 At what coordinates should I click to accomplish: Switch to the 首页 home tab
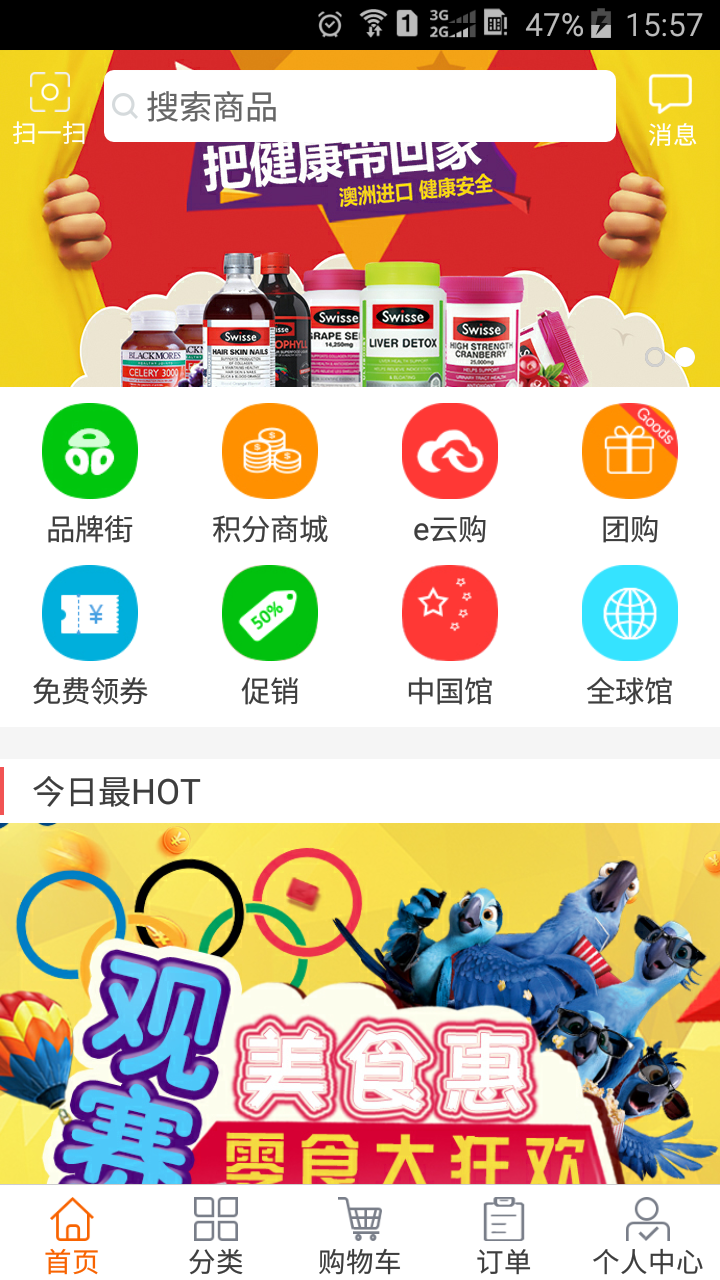tap(72, 1235)
